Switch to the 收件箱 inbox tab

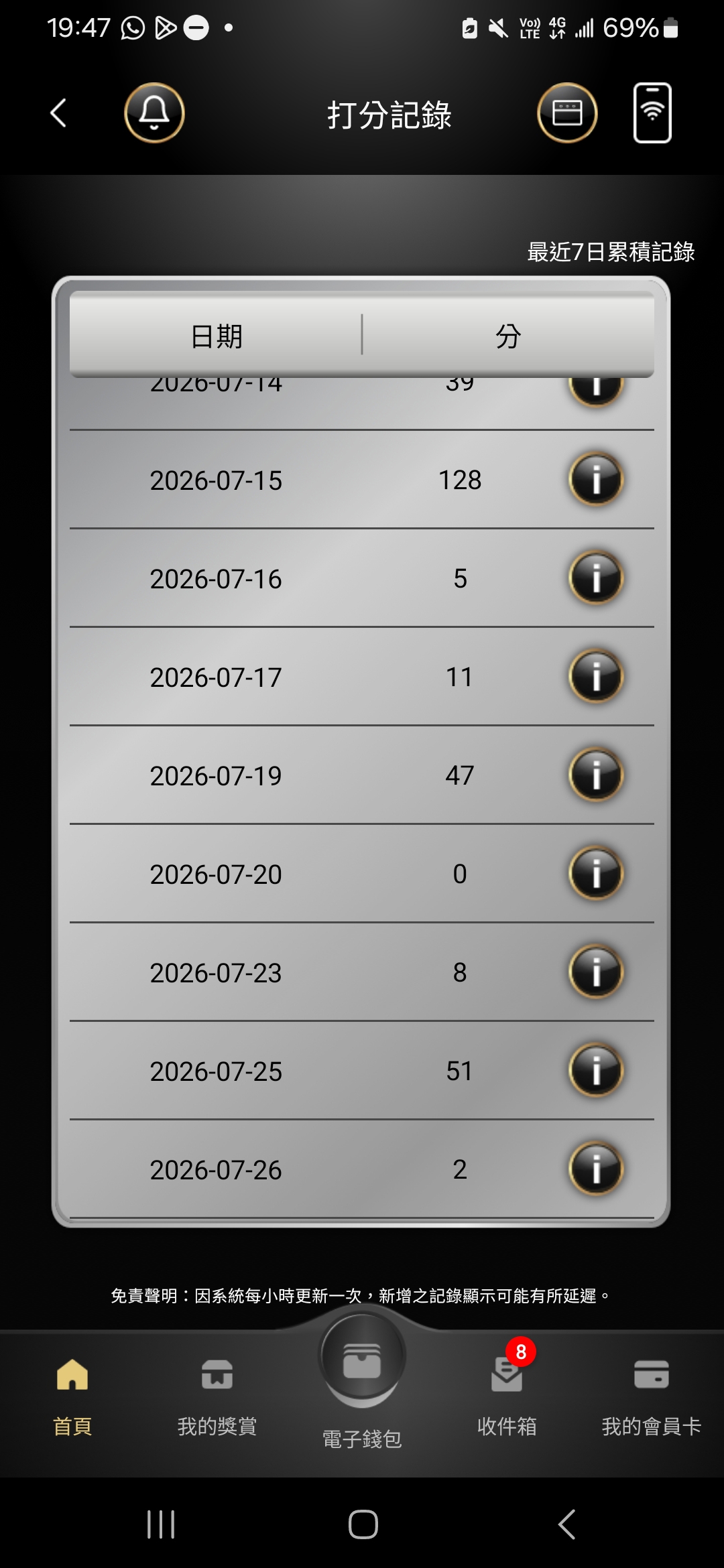point(507,1396)
